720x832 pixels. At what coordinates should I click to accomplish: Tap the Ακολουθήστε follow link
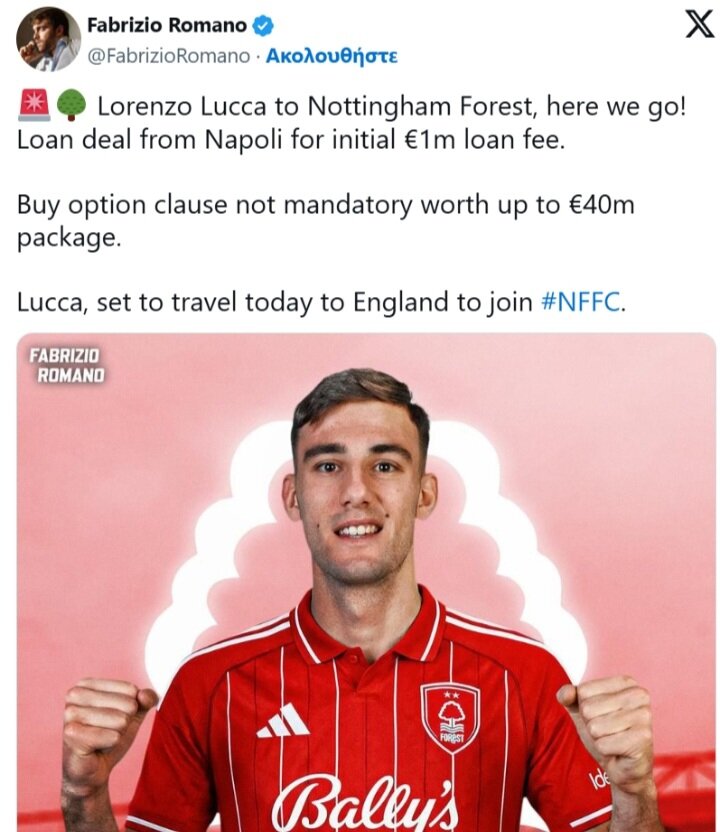click(x=331, y=56)
